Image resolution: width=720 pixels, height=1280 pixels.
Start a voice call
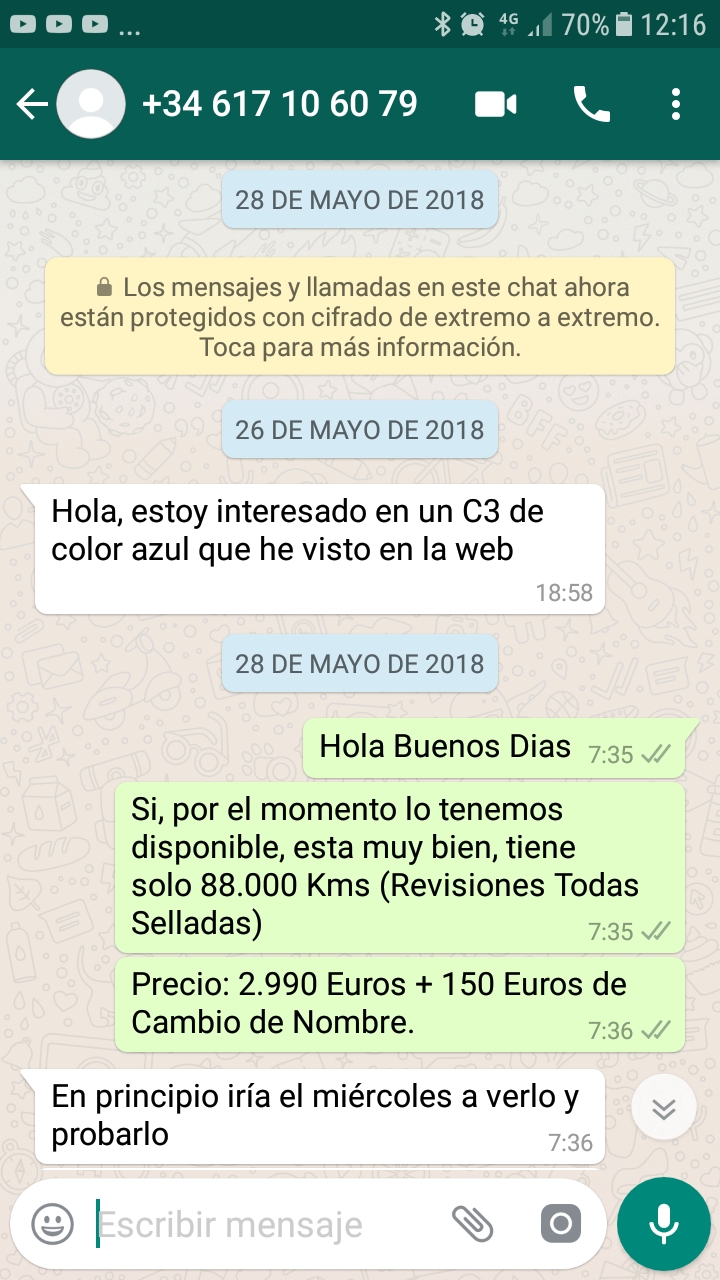click(591, 104)
